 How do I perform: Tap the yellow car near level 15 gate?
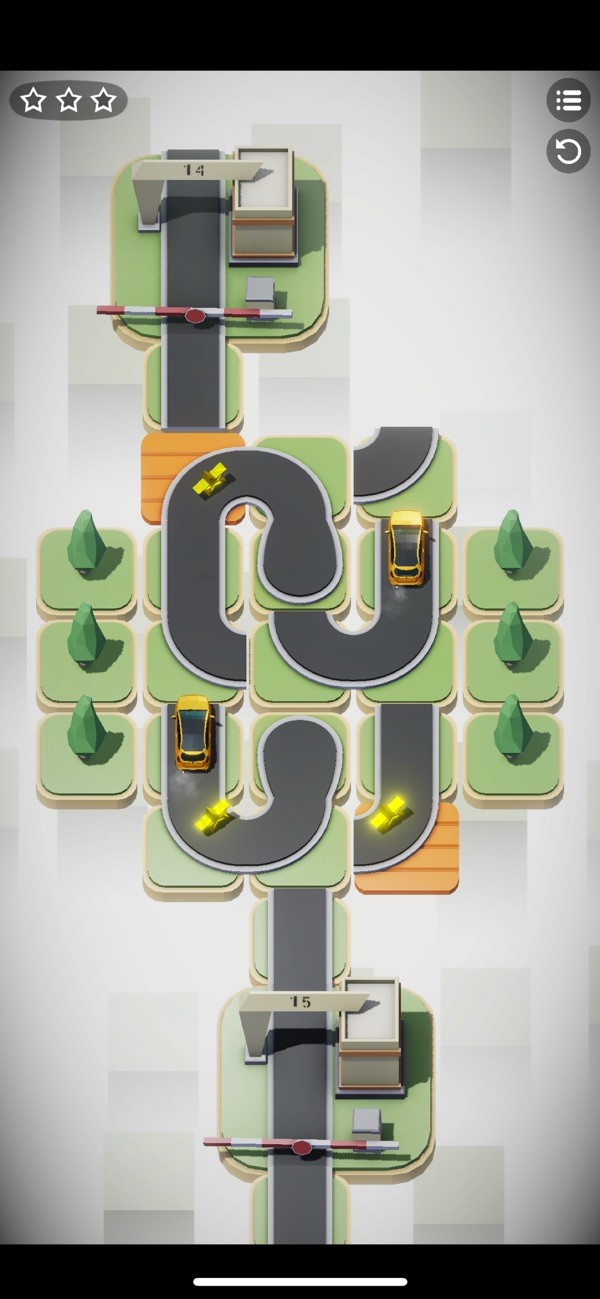coord(193,732)
